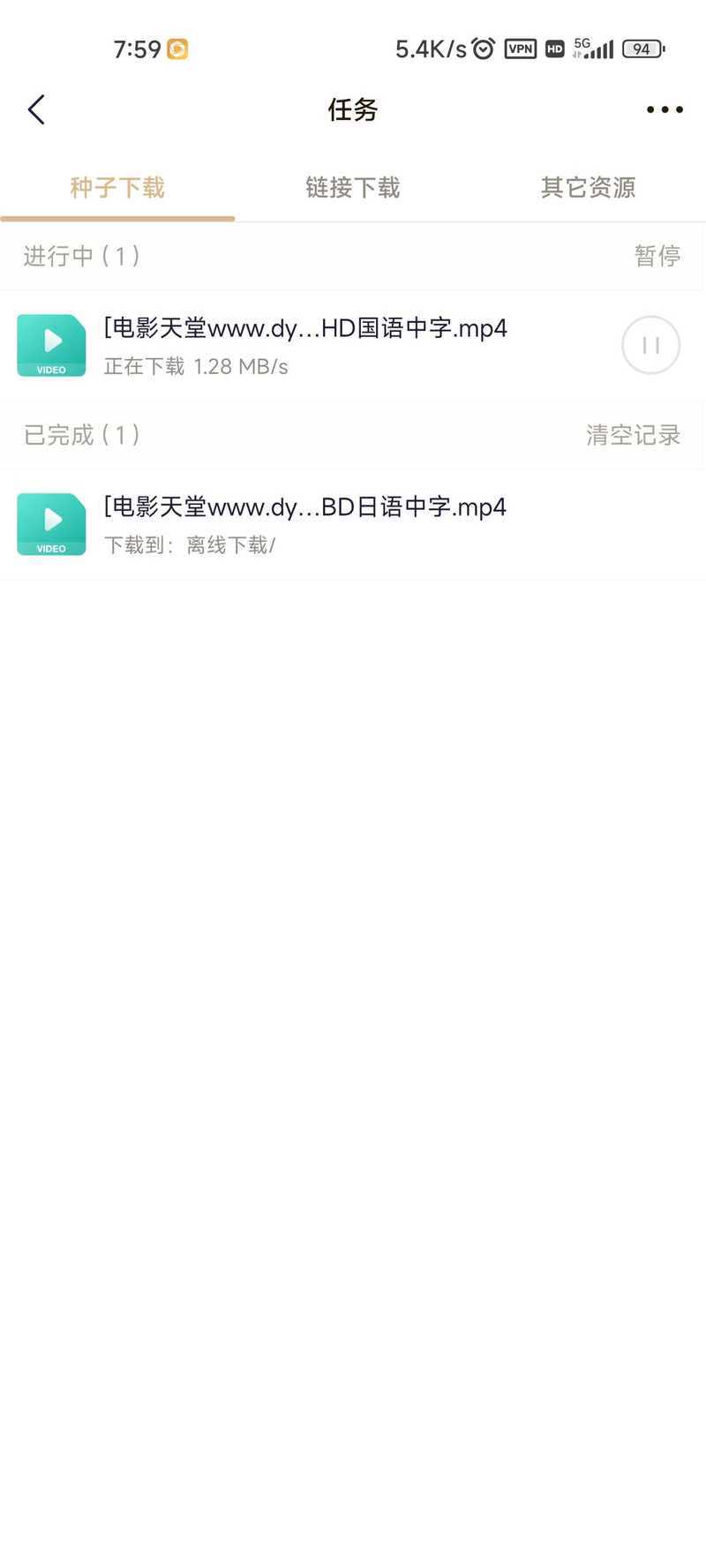Switch to the 链接下载 tab
This screenshot has width=706, height=1568.
pyautogui.click(x=353, y=187)
